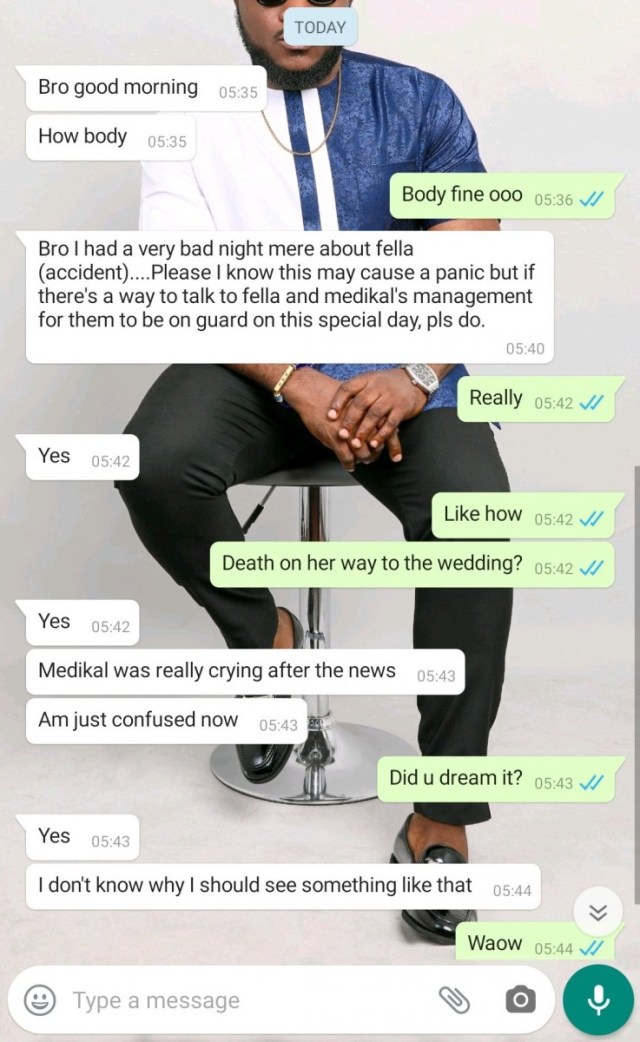640x1042 pixels.
Task: Open the camera from message bar
Action: [x=520, y=999]
